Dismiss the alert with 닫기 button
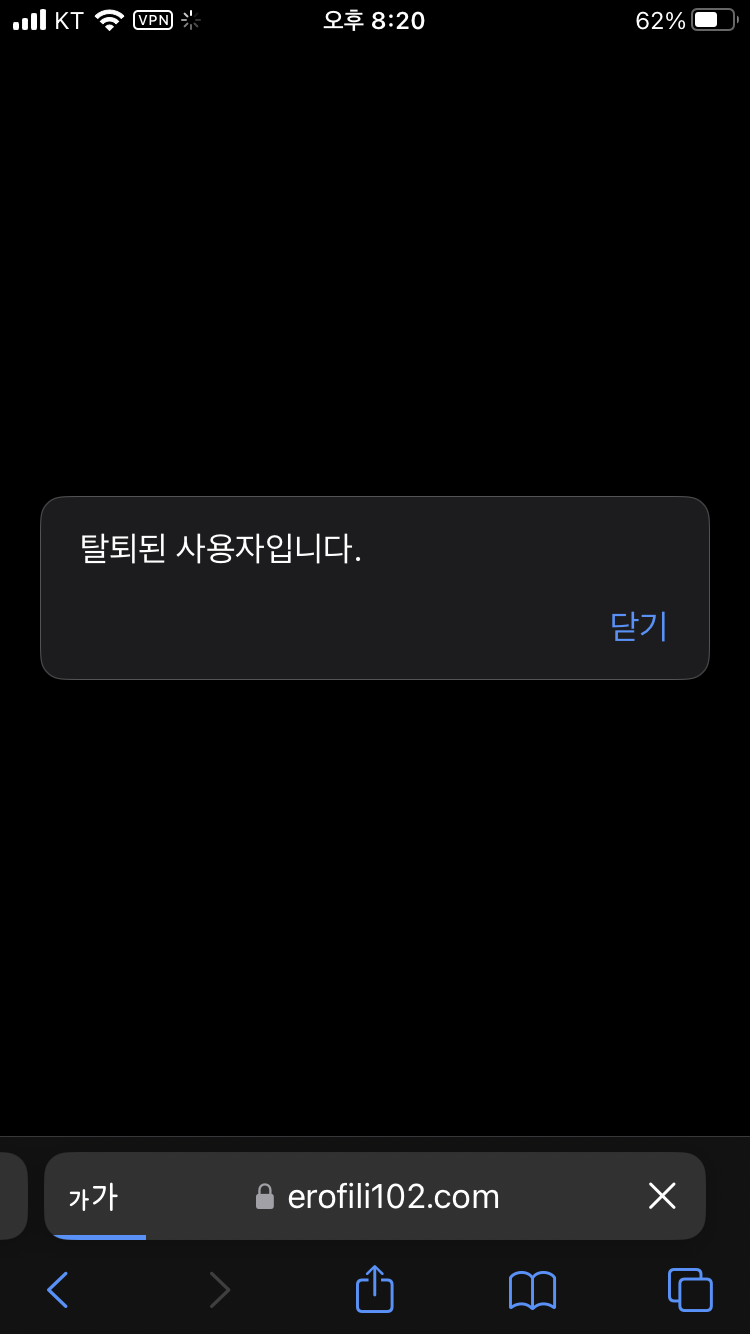The image size is (750, 1334). pyautogui.click(x=638, y=626)
